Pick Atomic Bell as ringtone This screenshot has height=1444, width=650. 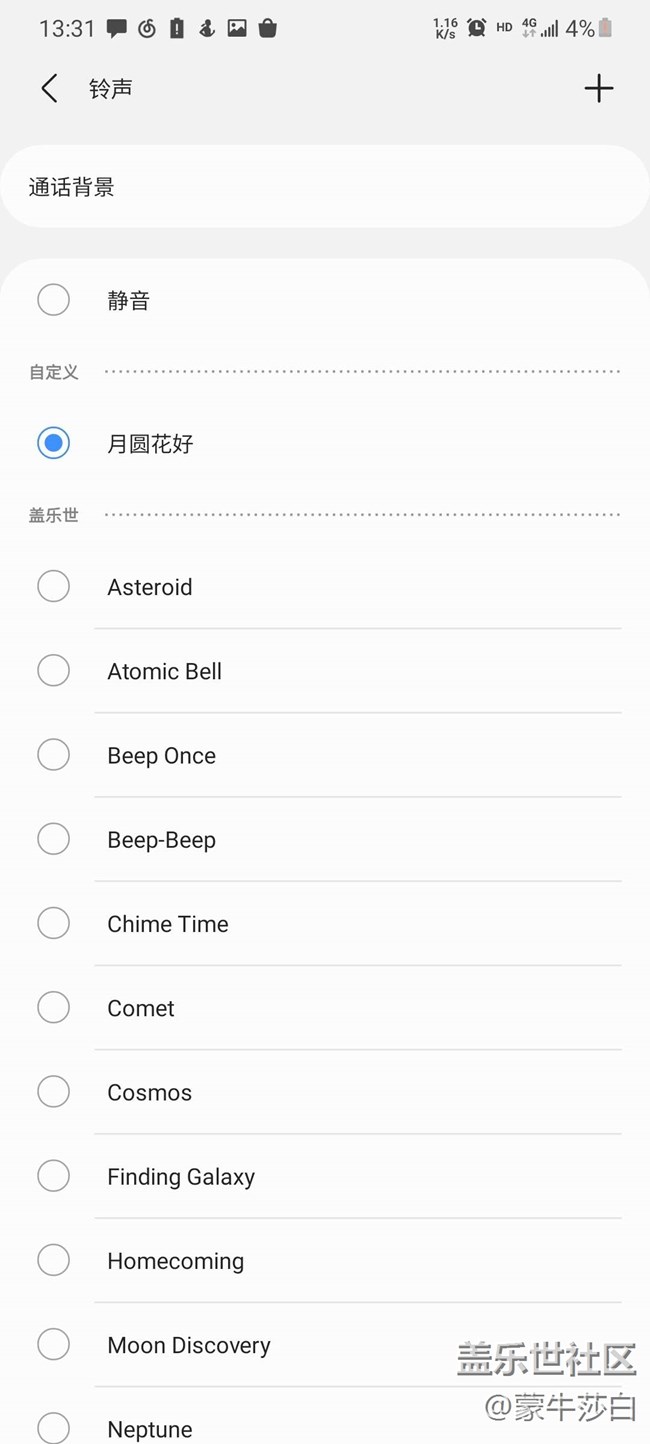point(325,671)
